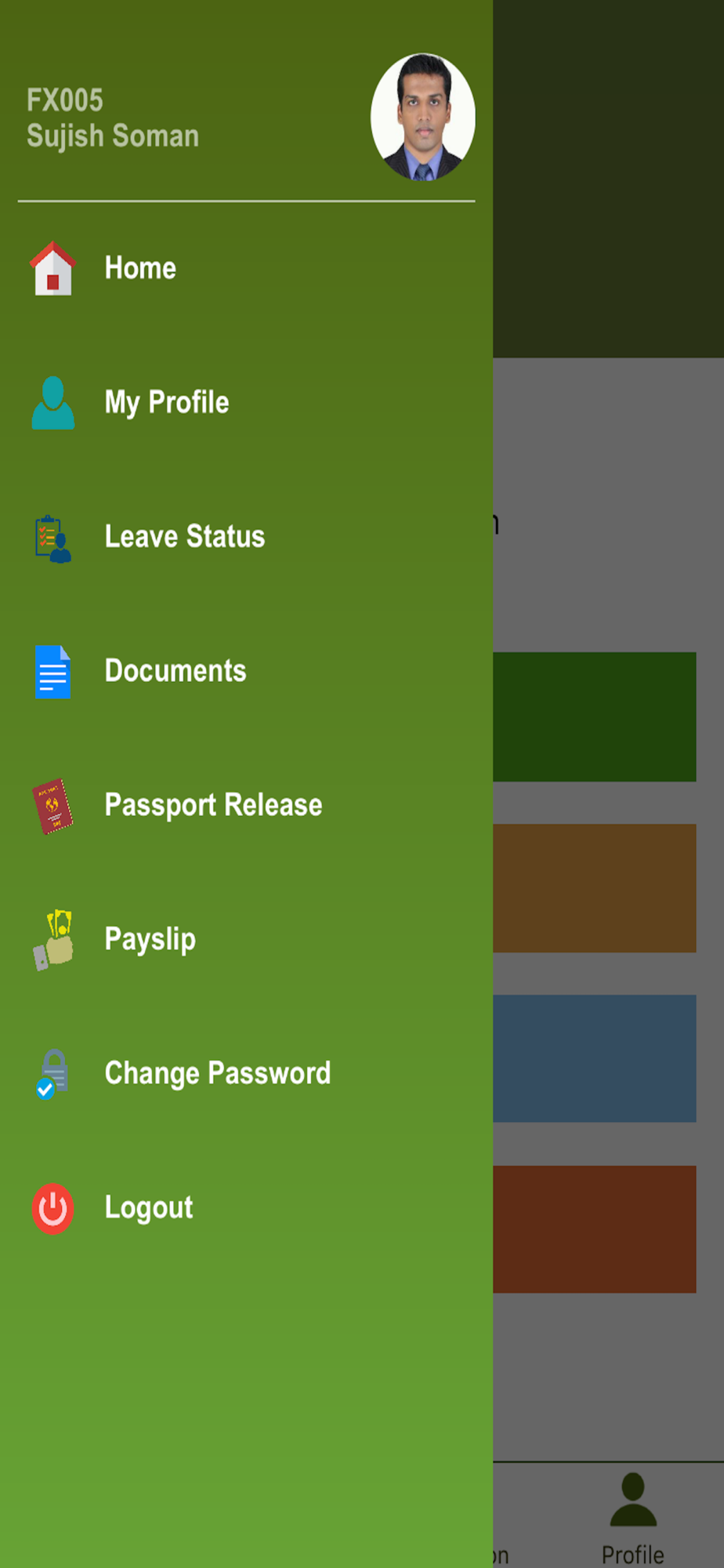Switch to the Profile tab
Image resolution: width=724 pixels, height=1568 pixels.
pos(632,1517)
